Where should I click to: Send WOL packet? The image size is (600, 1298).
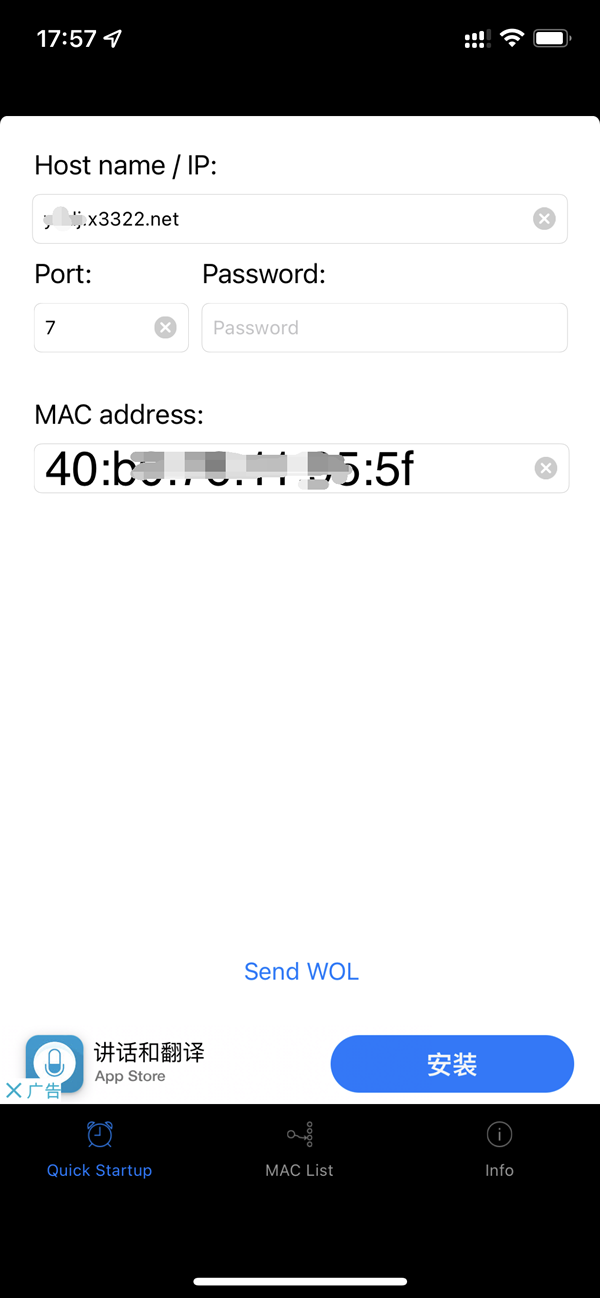301,971
